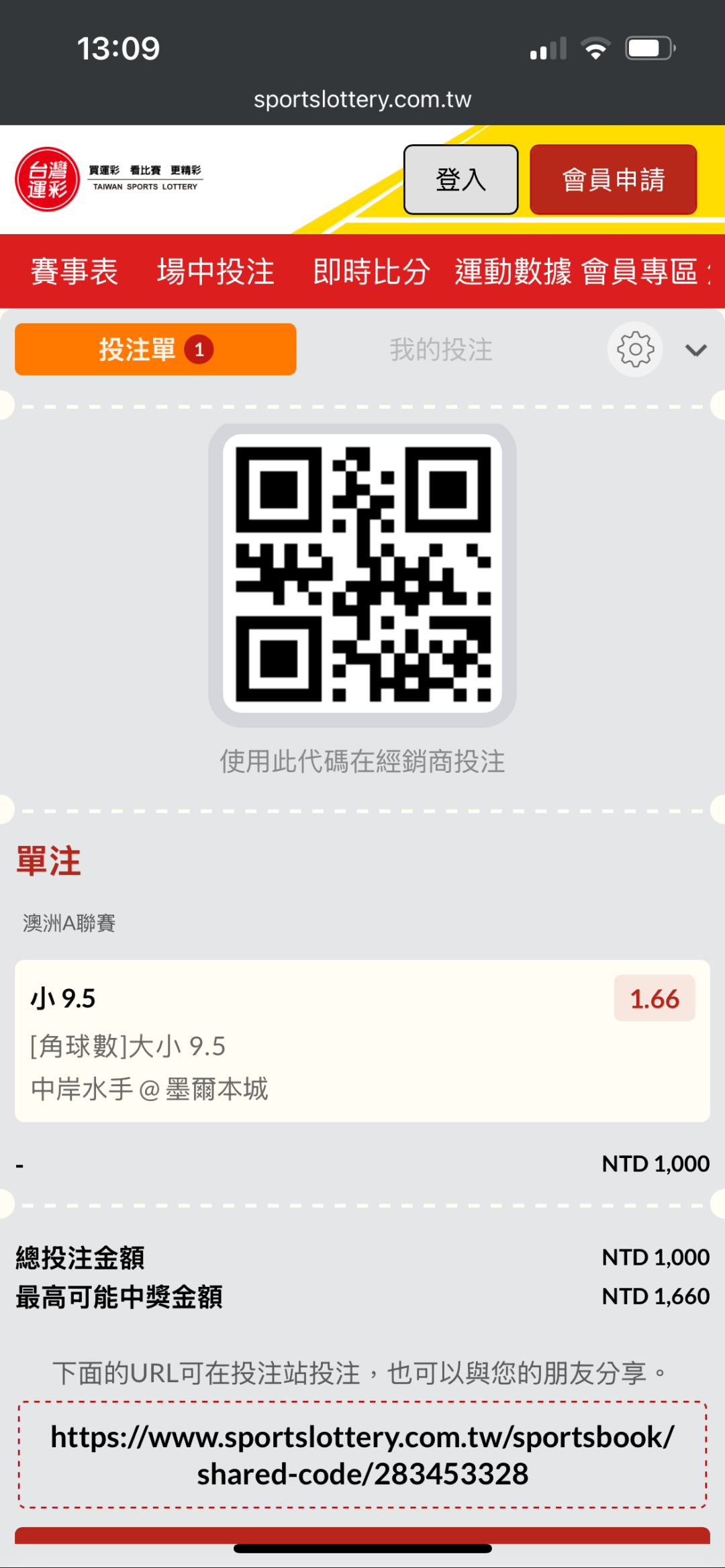Tap the browser address sportslottery.com.tw
Viewport: 725px width, 1568px height.
point(362,99)
